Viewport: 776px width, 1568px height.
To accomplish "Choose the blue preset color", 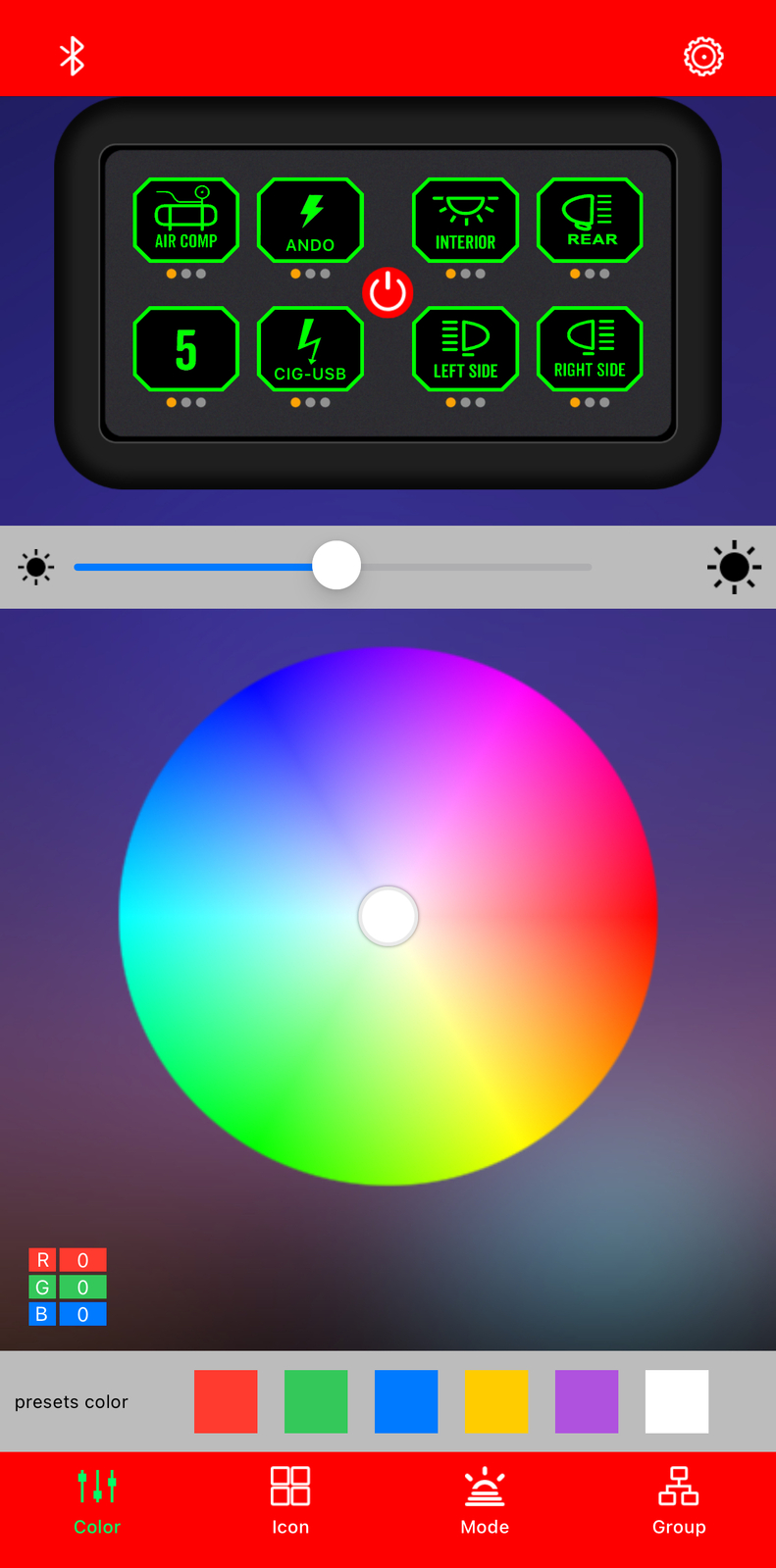I will pyautogui.click(x=406, y=1401).
